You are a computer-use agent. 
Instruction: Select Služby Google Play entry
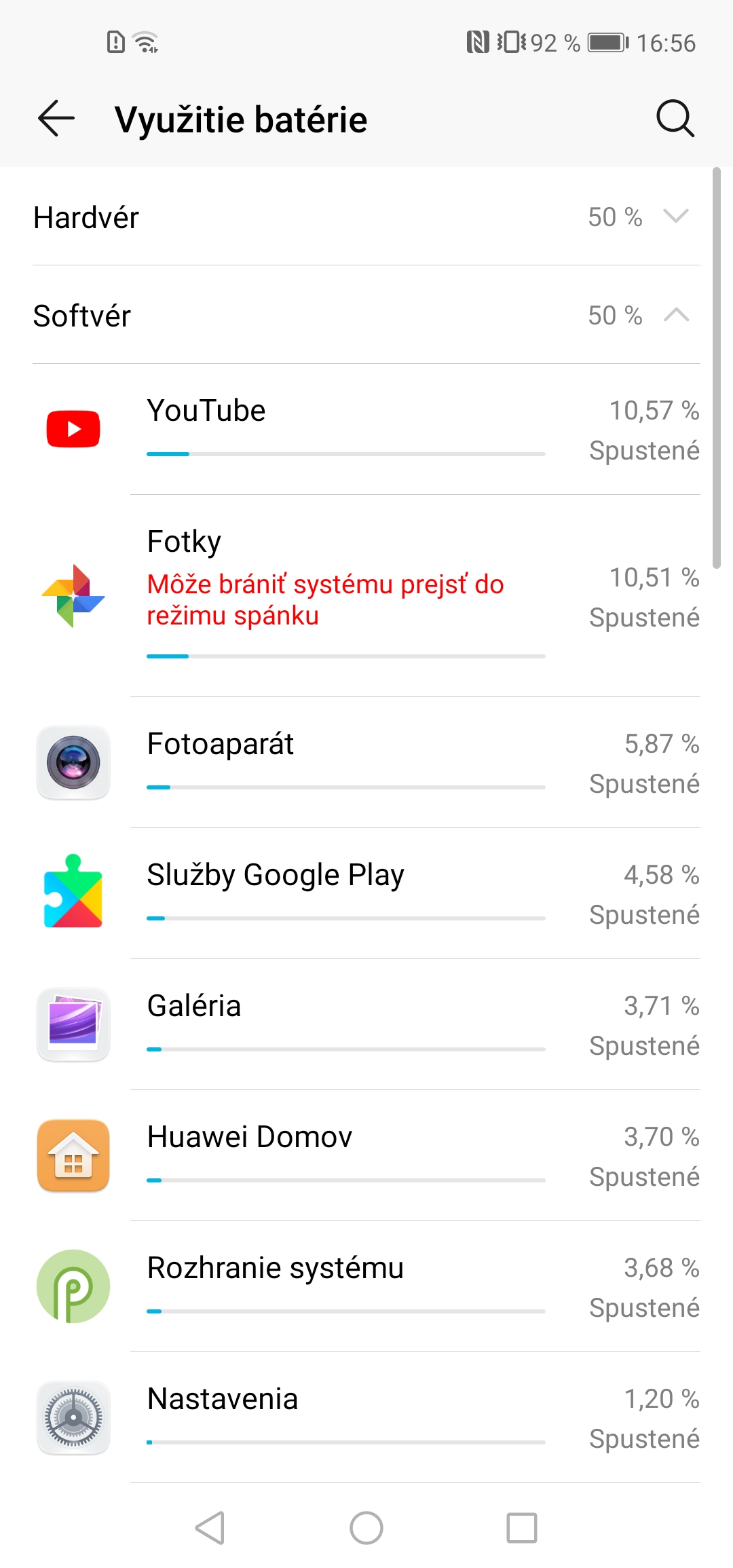(366, 894)
